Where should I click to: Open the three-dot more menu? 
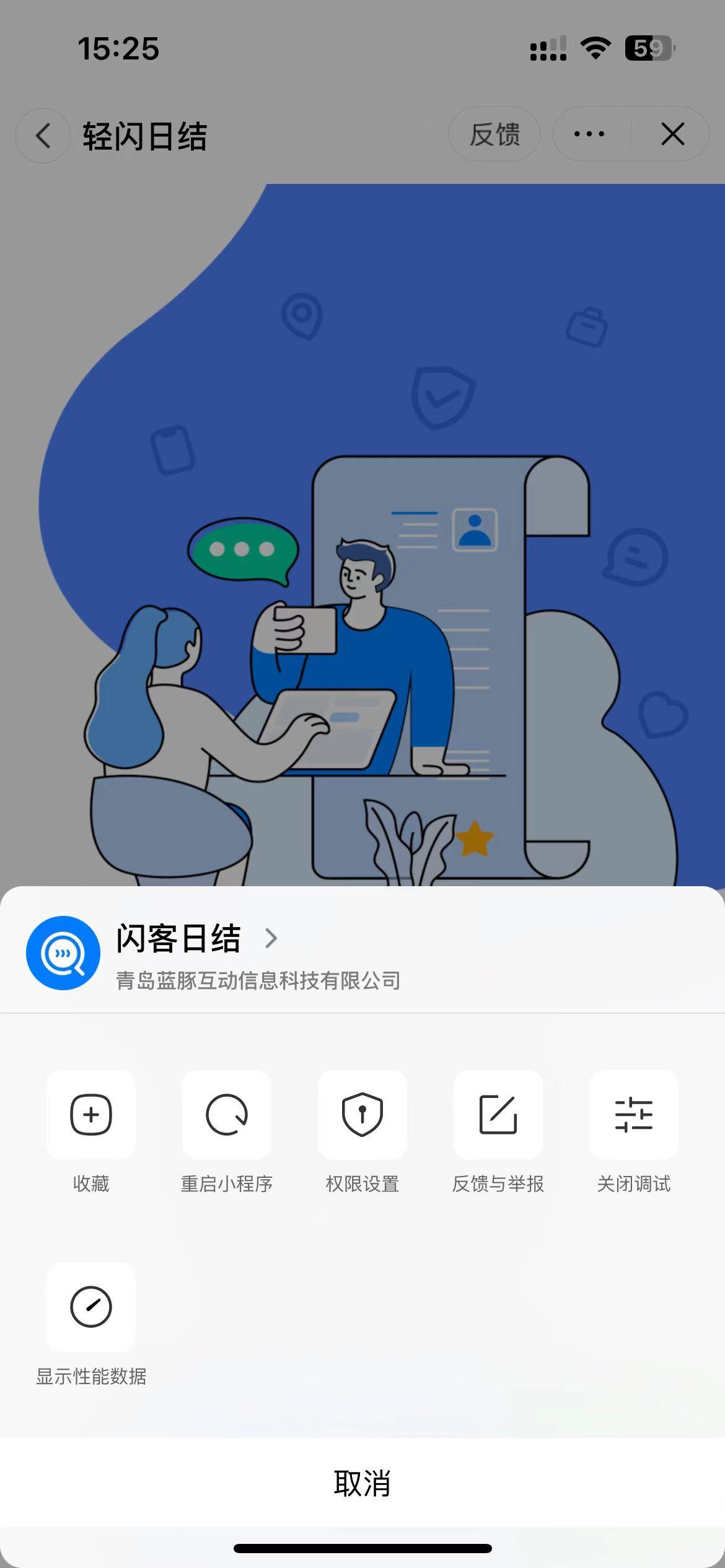[x=589, y=134]
